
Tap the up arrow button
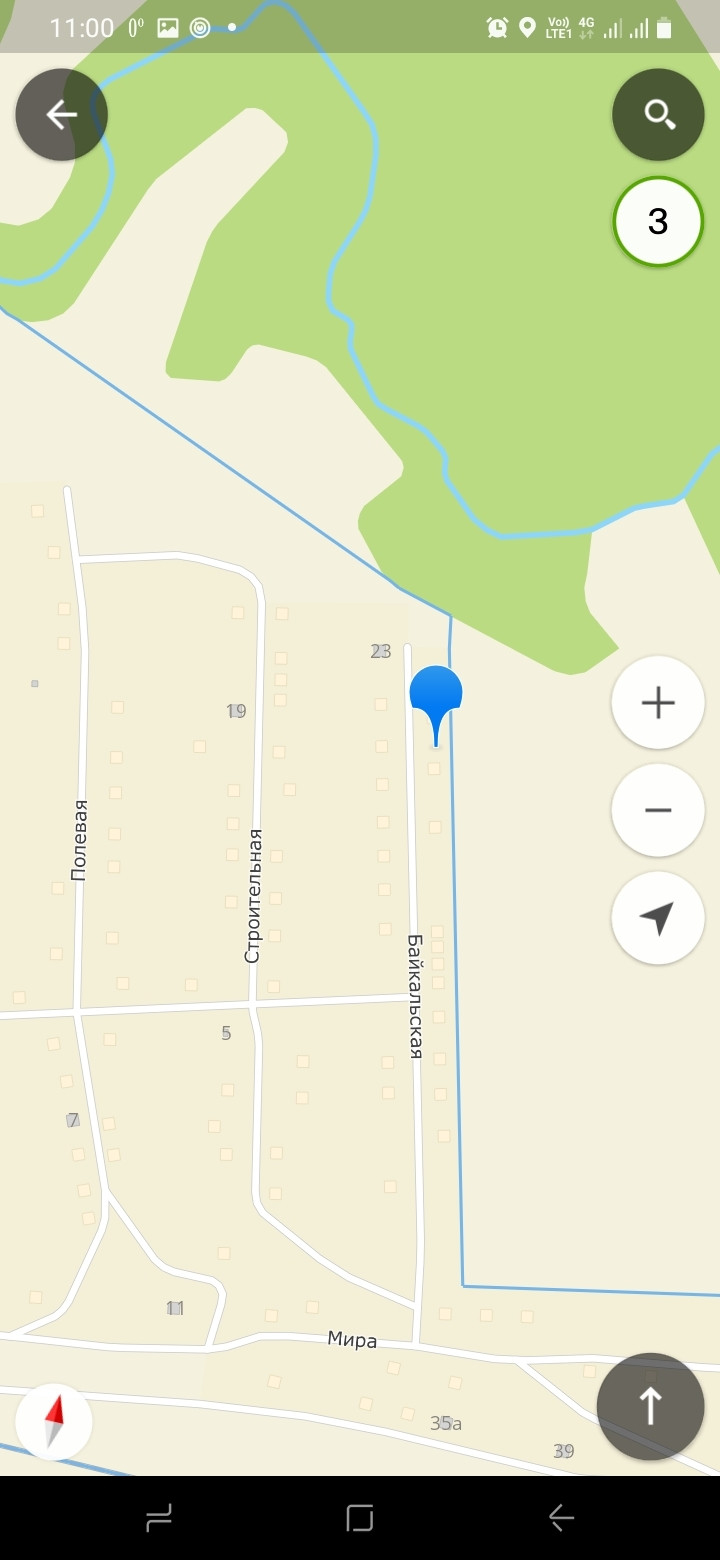click(x=651, y=1407)
